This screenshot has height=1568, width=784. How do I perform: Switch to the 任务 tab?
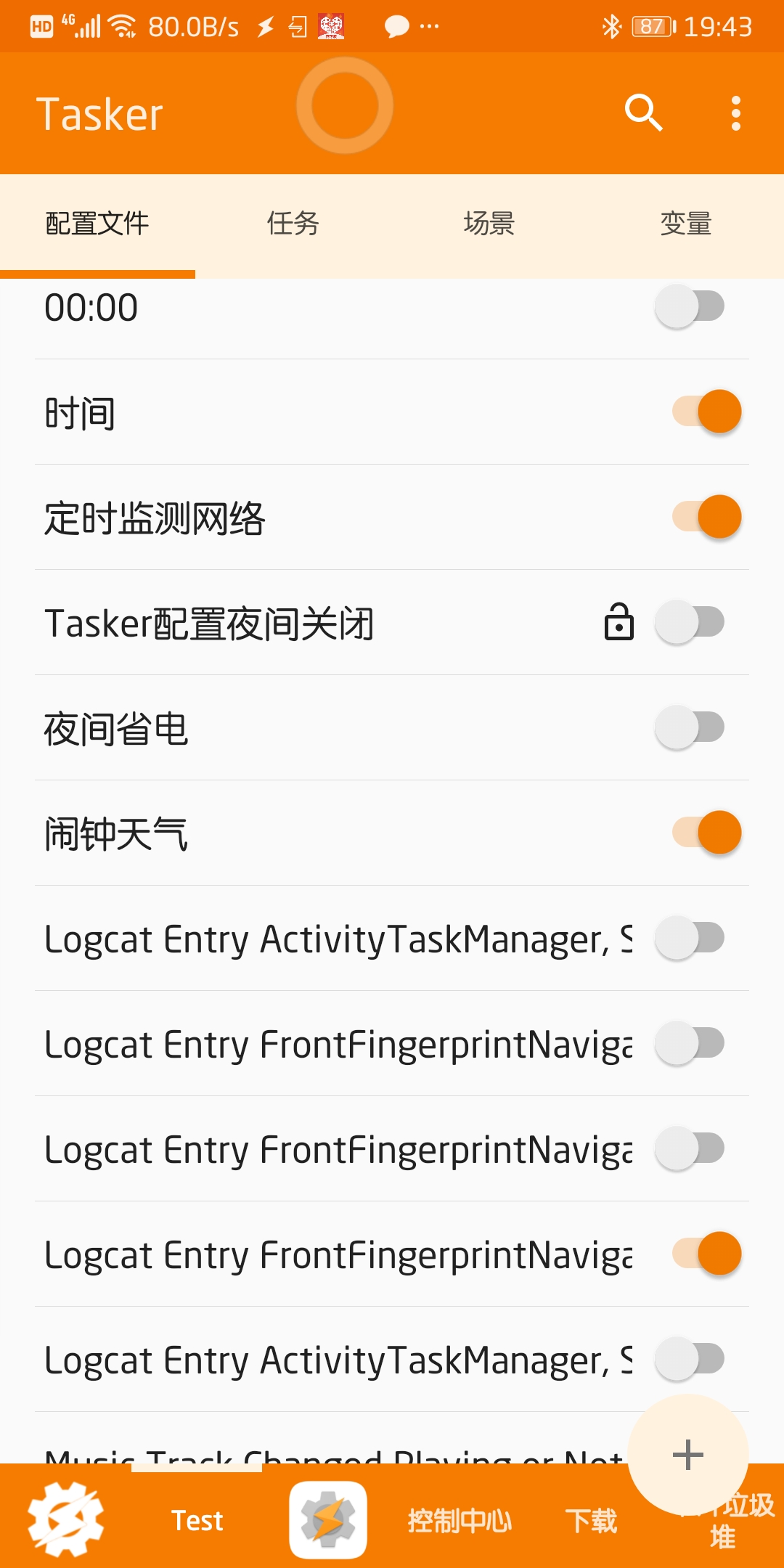coord(294,224)
